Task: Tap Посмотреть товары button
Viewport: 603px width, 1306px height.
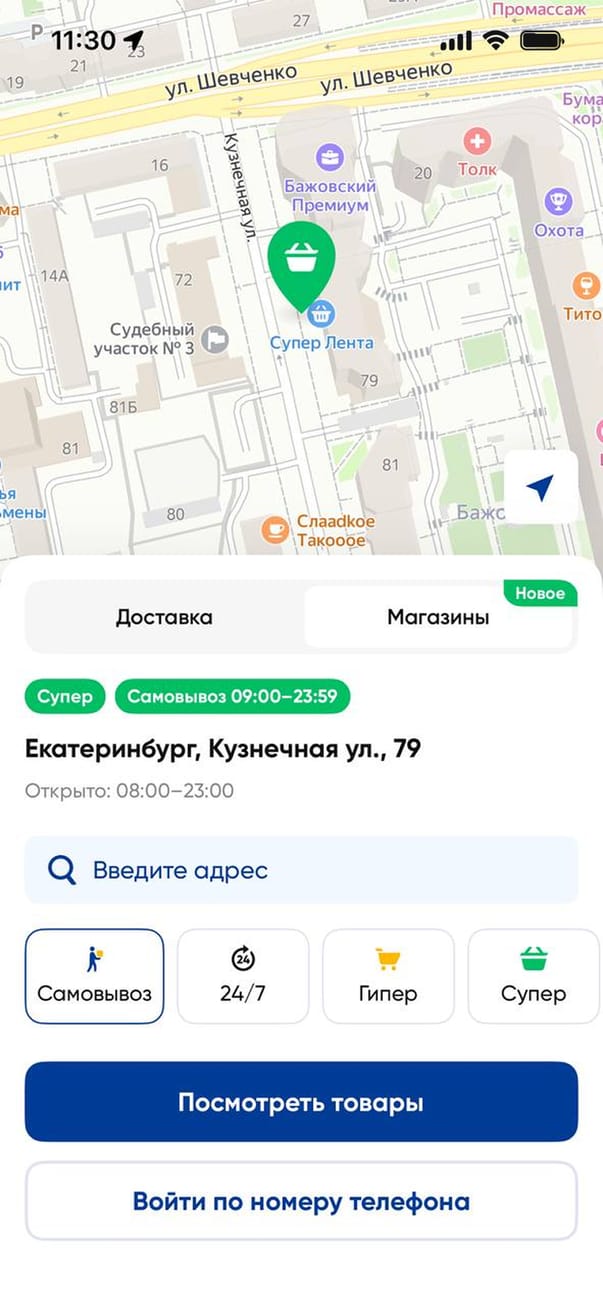Action: [301, 1102]
